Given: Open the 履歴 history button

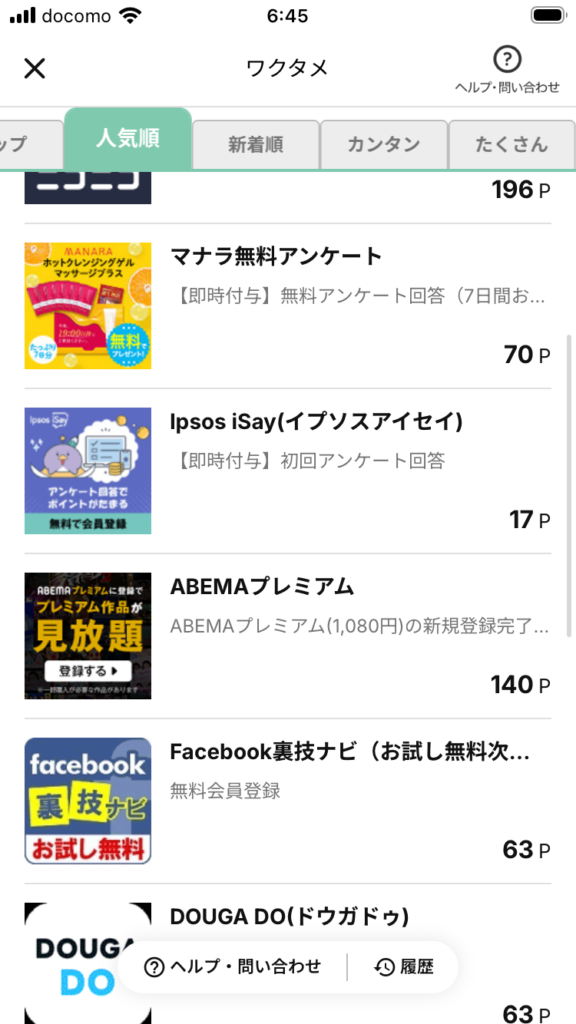Looking at the screenshot, I should (404, 967).
